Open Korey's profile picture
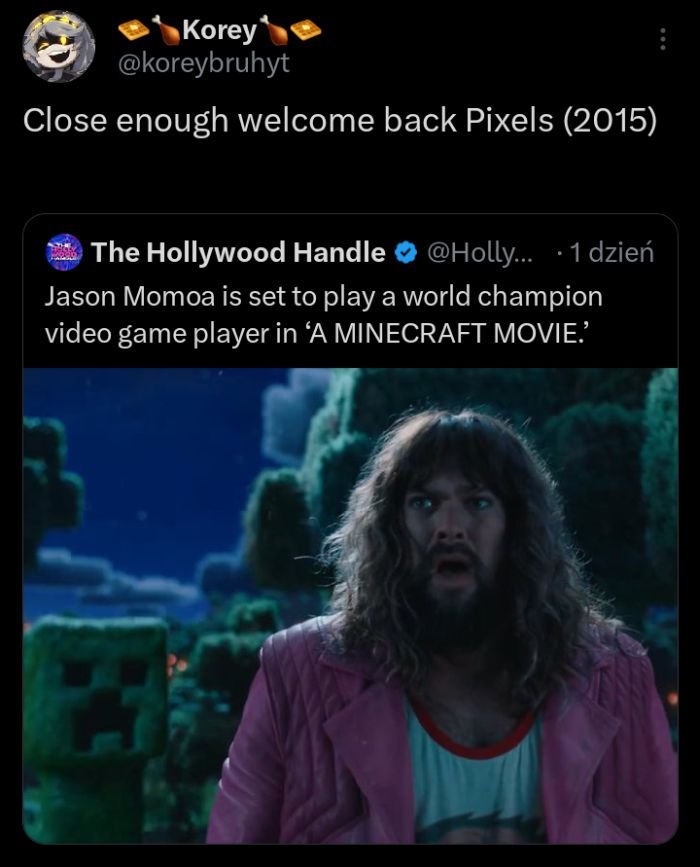The height and width of the screenshot is (867, 700). point(58,46)
